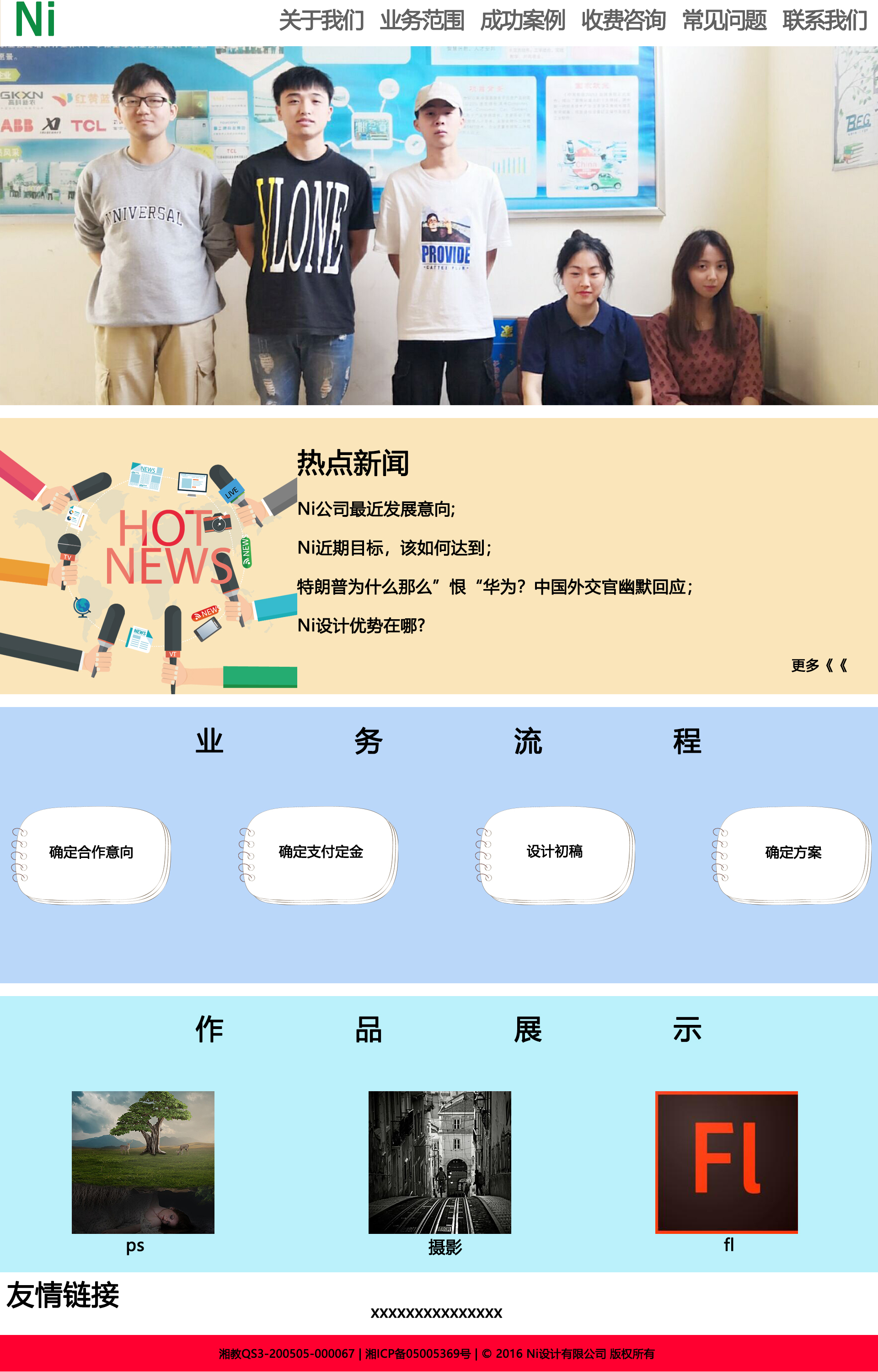Open the 关于我们 nav link
878x1372 pixels.
[x=321, y=21]
